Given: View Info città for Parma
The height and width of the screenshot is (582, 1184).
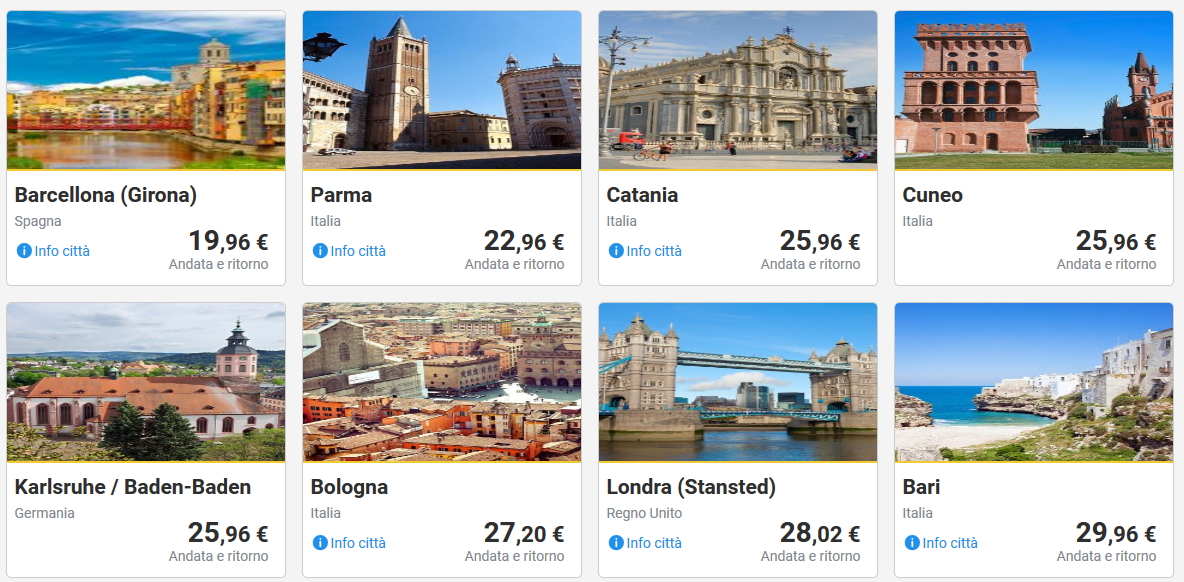Looking at the screenshot, I should (x=350, y=251).
